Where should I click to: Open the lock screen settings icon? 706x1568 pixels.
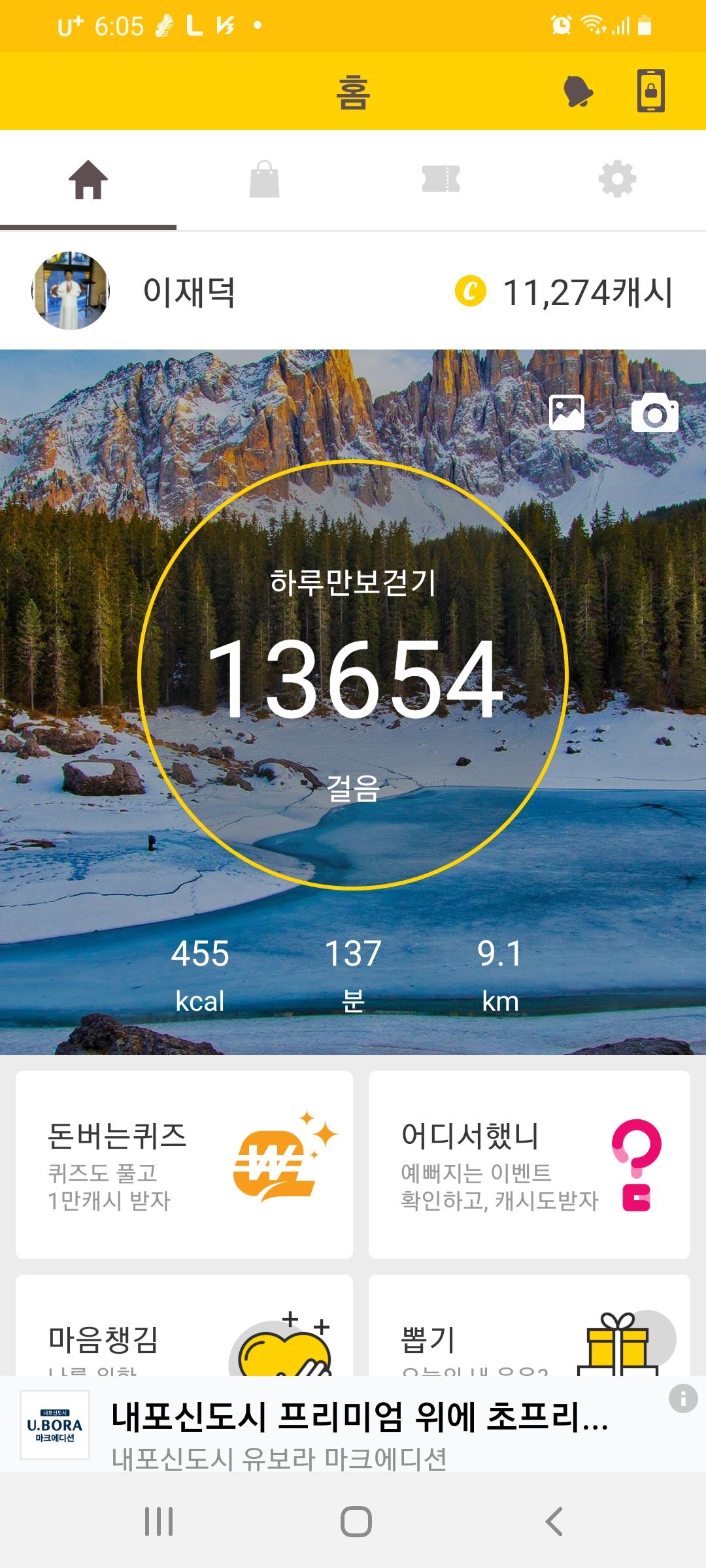[650, 91]
